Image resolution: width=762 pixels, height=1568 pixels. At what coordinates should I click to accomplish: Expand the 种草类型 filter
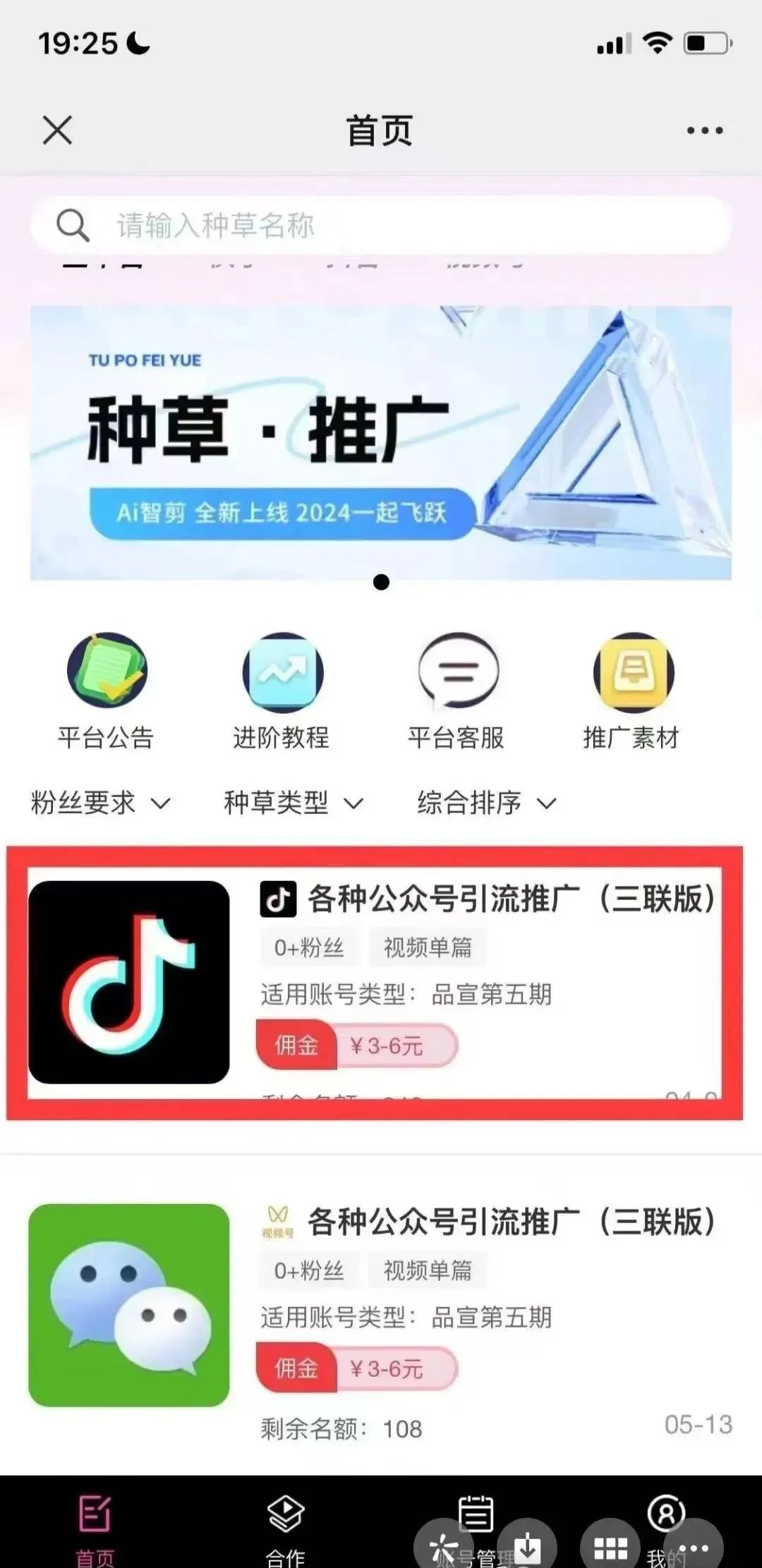pyautogui.click(x=294, y=803)
